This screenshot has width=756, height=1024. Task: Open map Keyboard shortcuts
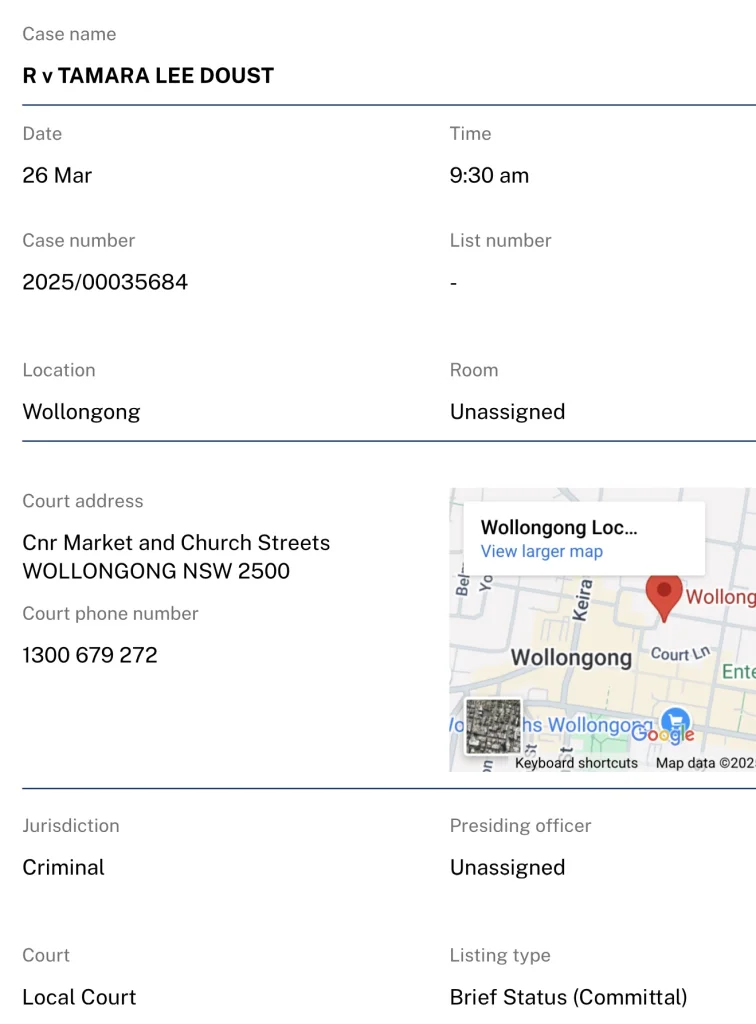pos(576,763)
